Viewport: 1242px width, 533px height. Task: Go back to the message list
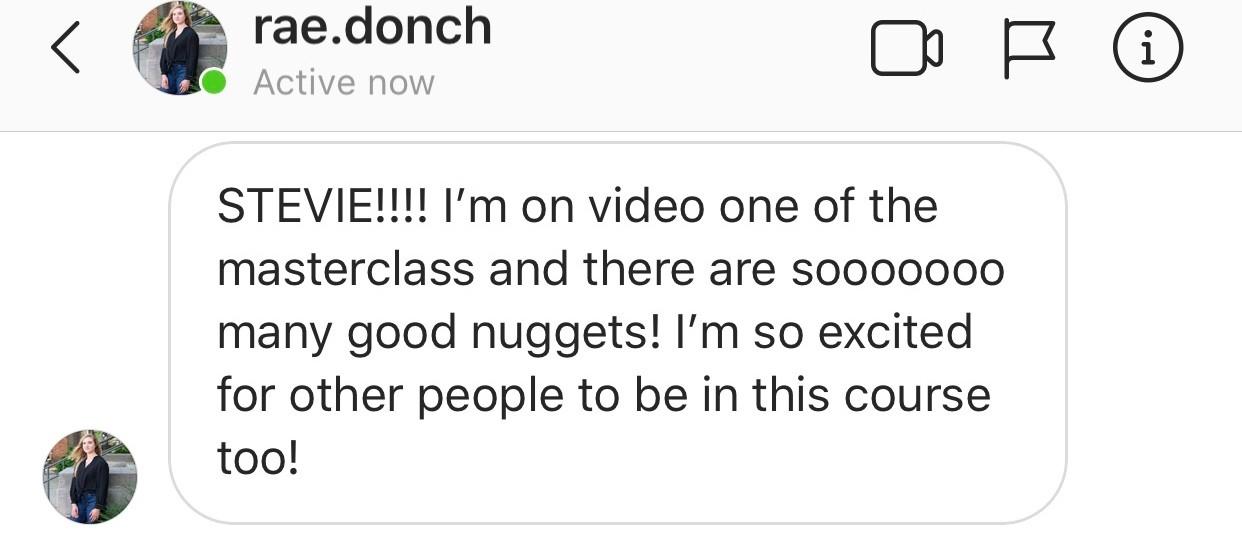click(x=65, y=50)
